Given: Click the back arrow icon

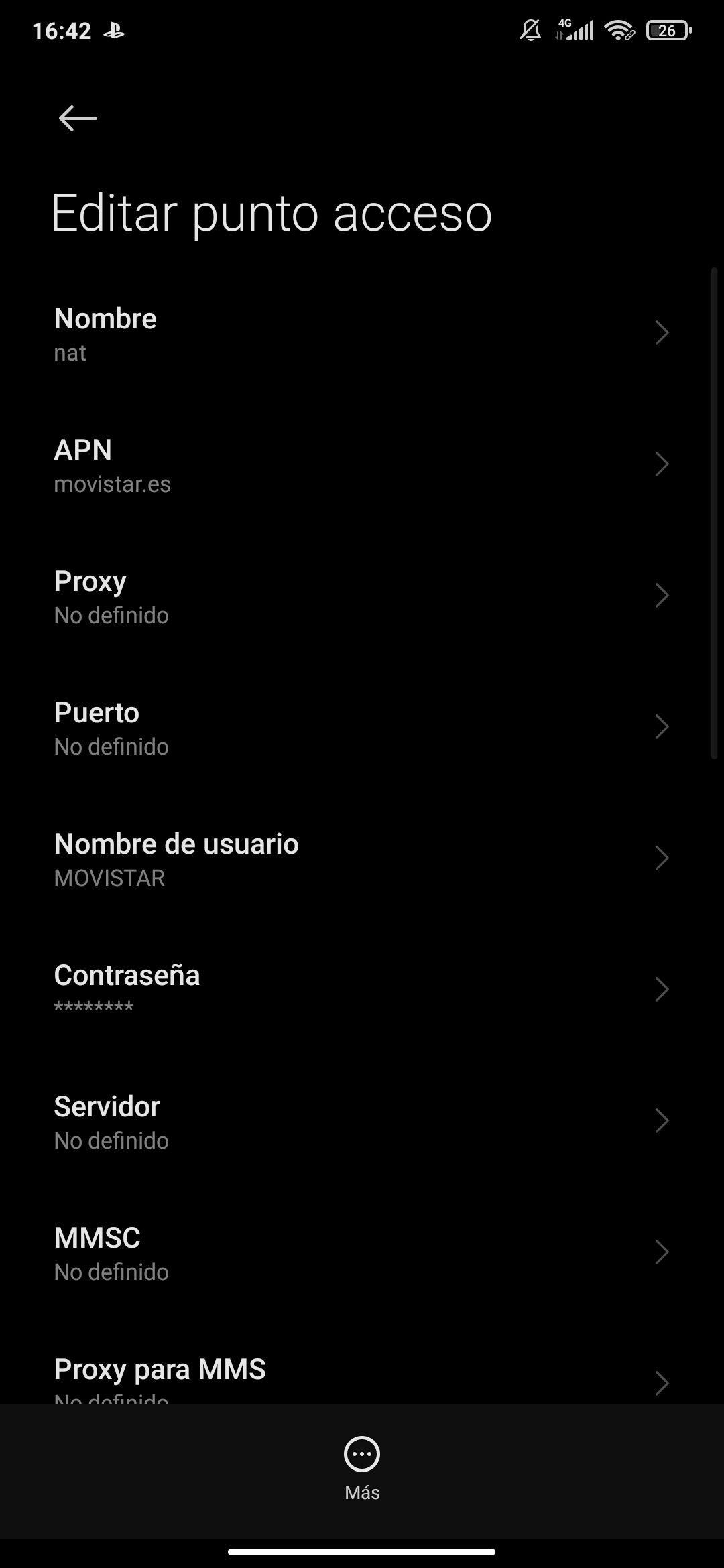Looking at the screenshot, I should (76, 118).
